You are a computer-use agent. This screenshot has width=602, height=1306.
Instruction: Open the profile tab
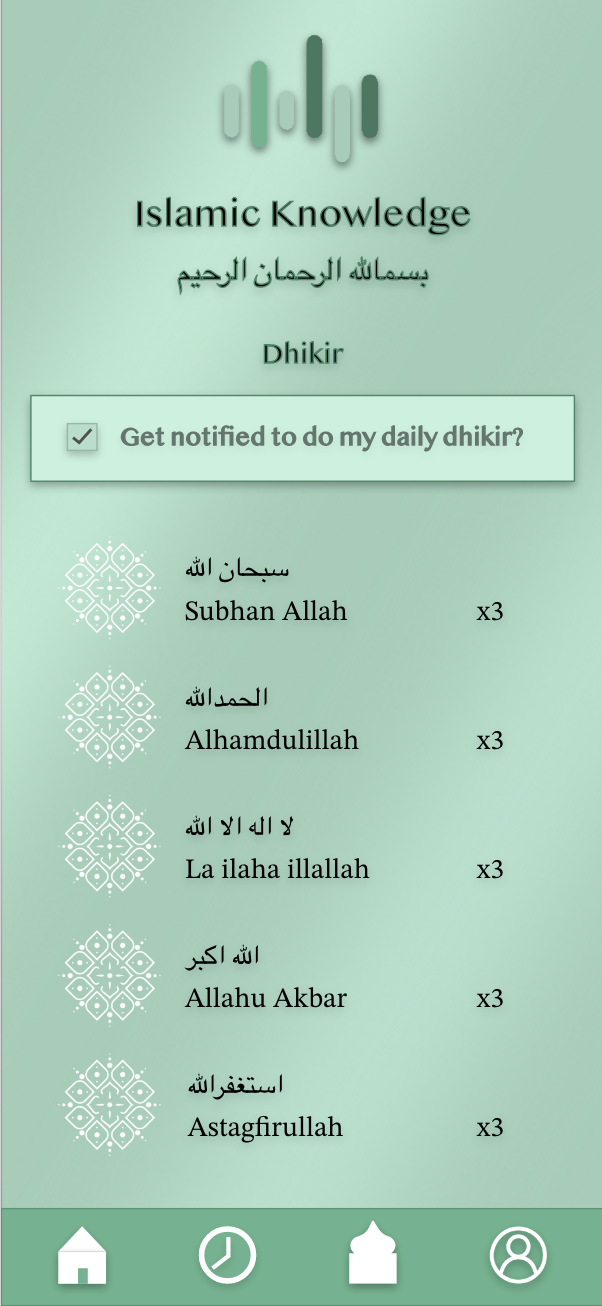[x=518, y=1254]
